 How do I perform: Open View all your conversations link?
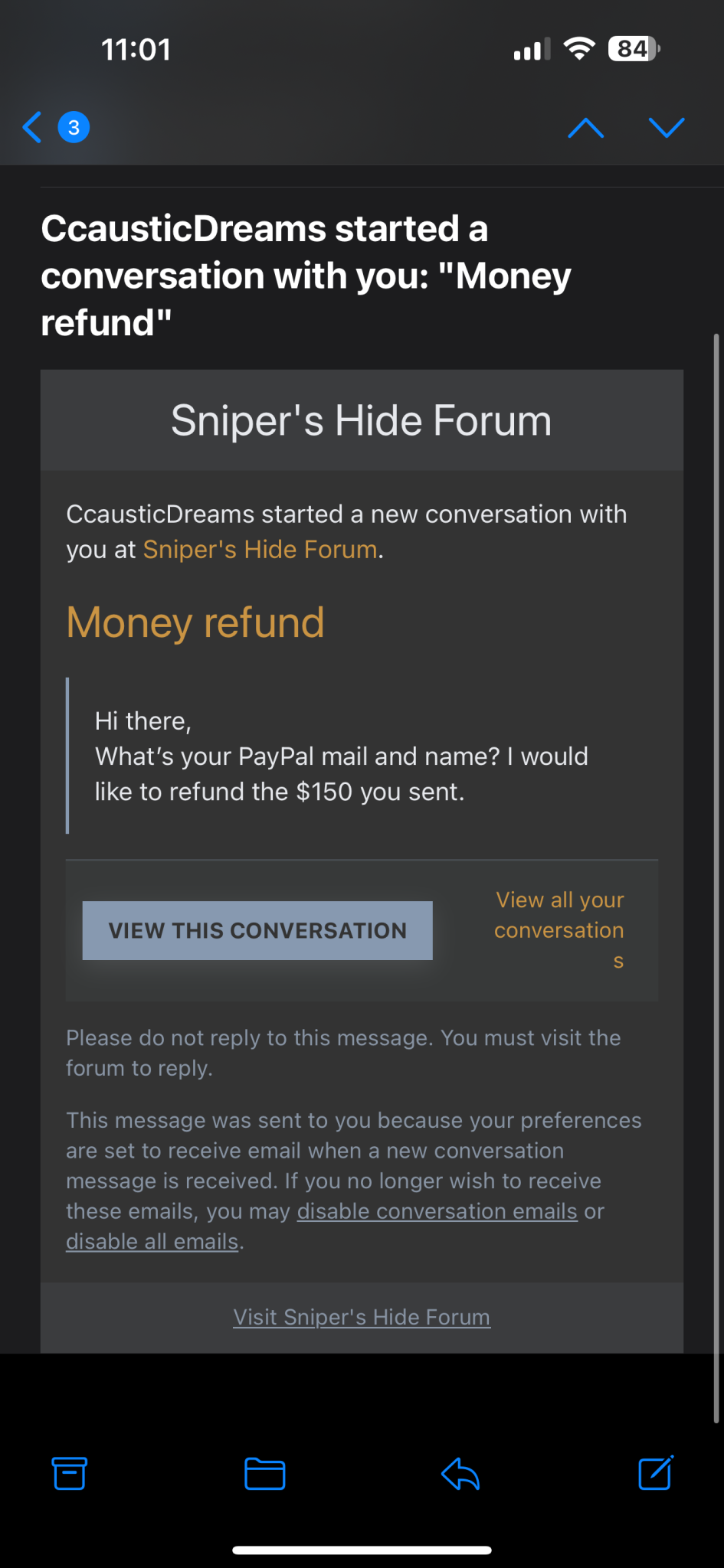tap(559, 930)
